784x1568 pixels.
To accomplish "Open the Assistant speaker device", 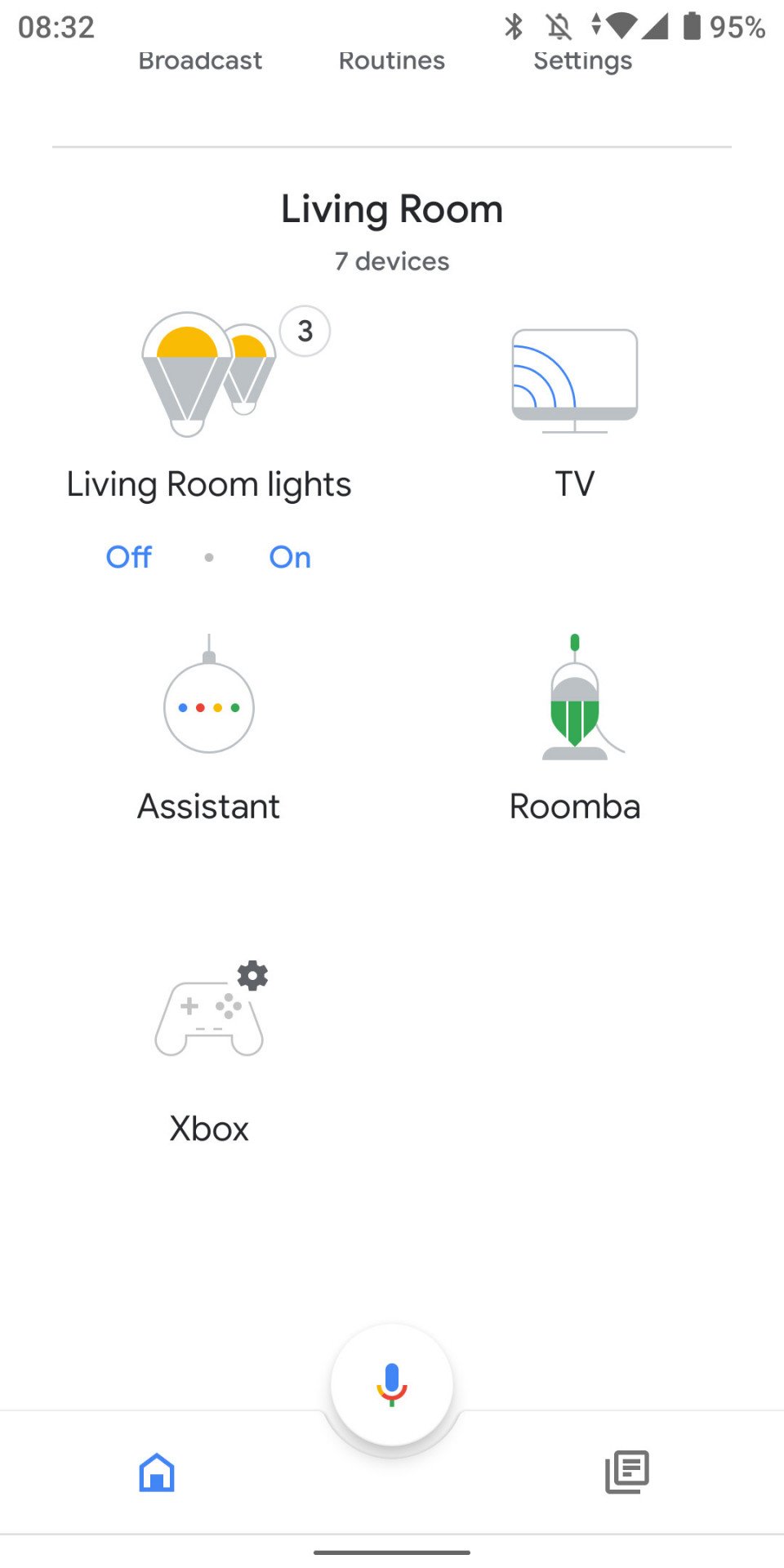I will click(x=209, y=728).
